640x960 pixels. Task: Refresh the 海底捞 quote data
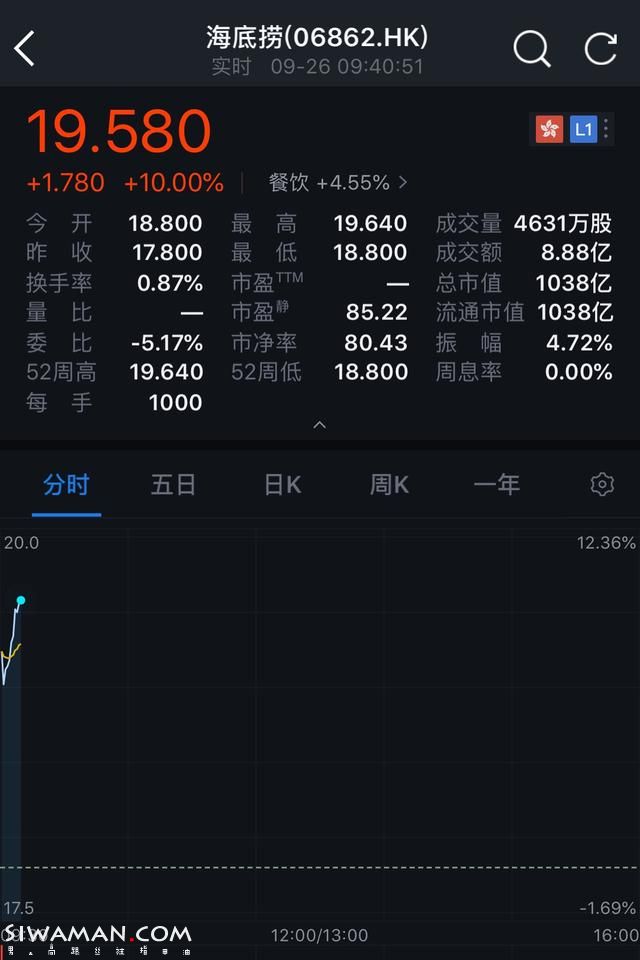coord(601,48)
